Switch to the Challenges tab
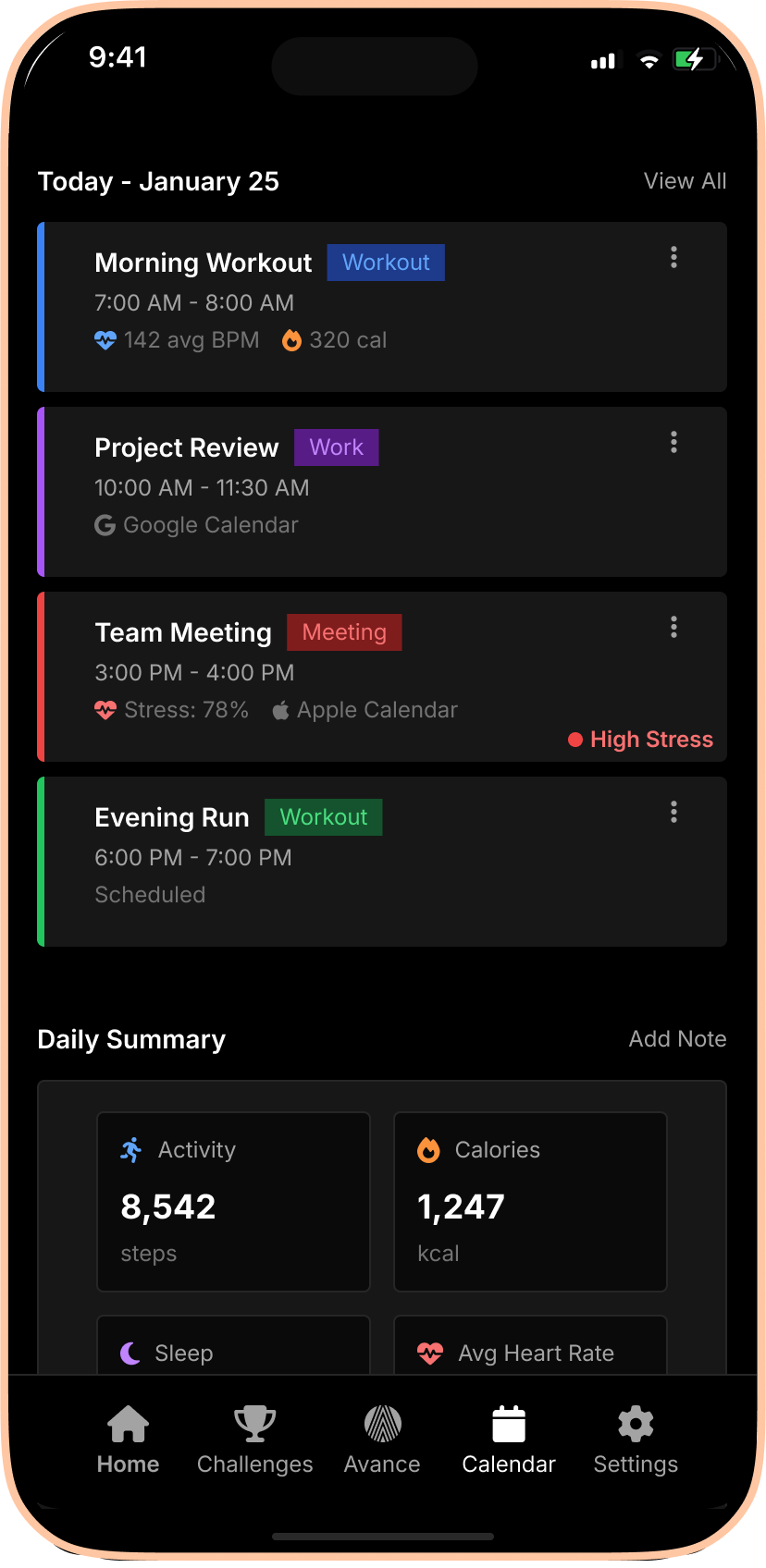The width and height of the screenshot is (766, 1568). pyautogui.click(x=254, y=1440)
